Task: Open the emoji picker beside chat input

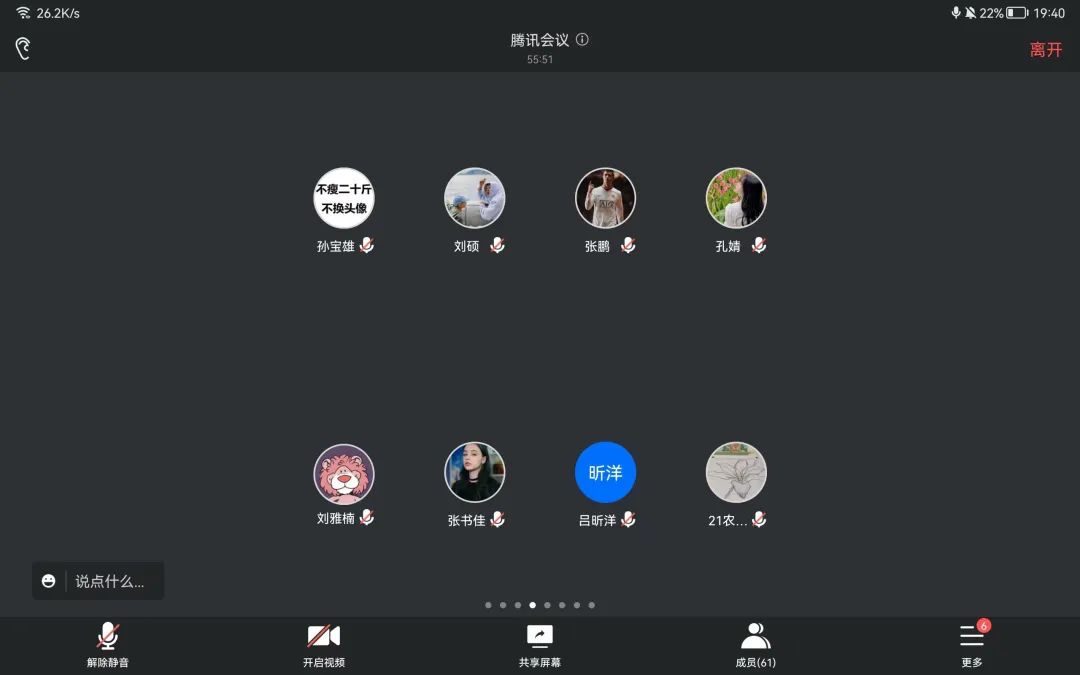Action: (48, 581)
